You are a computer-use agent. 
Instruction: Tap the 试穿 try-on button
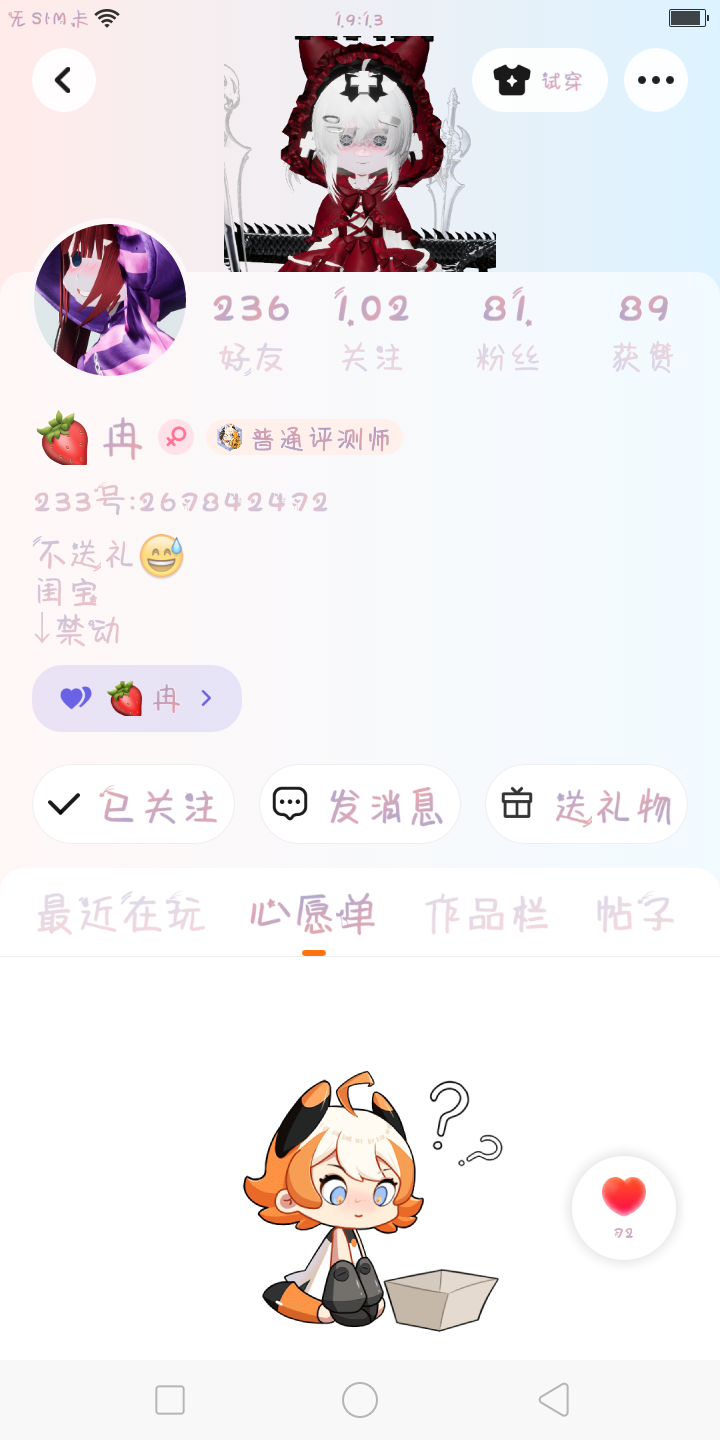[x=540, y=80]
